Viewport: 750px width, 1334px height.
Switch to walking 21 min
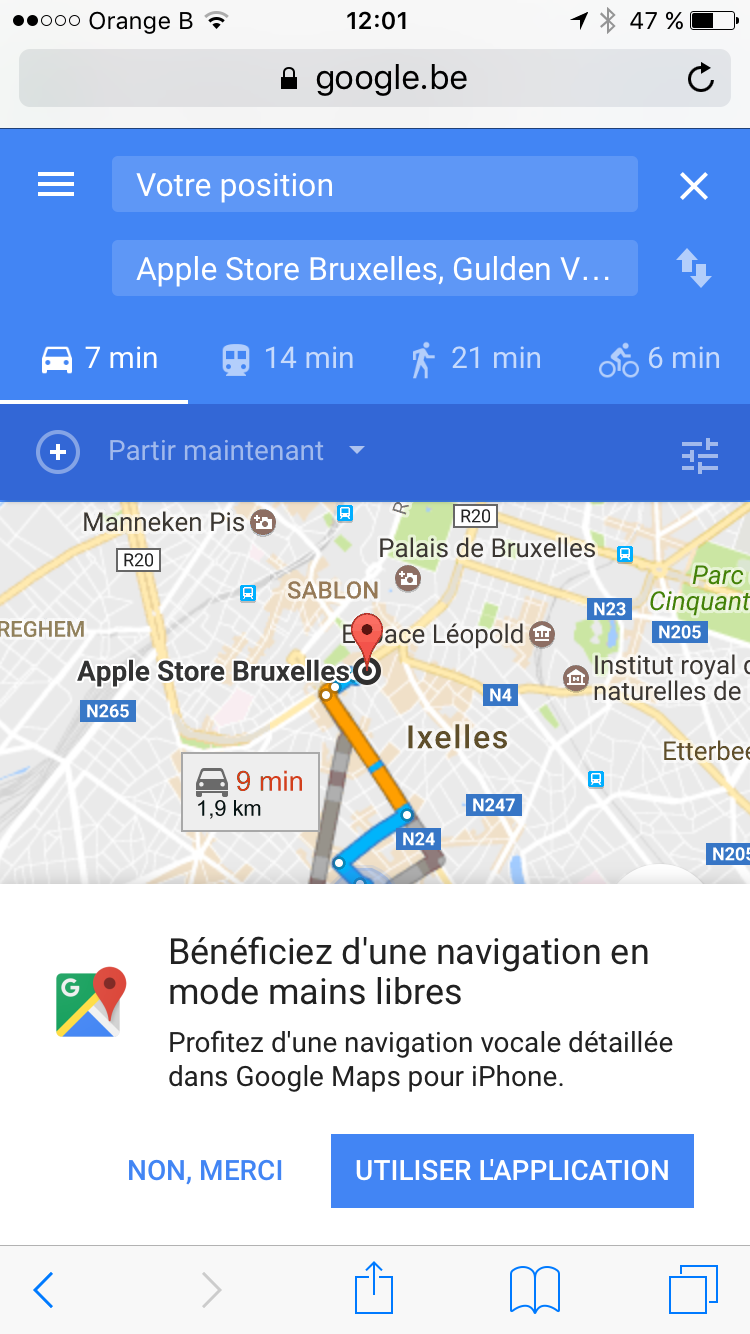(x=475, y=359)
